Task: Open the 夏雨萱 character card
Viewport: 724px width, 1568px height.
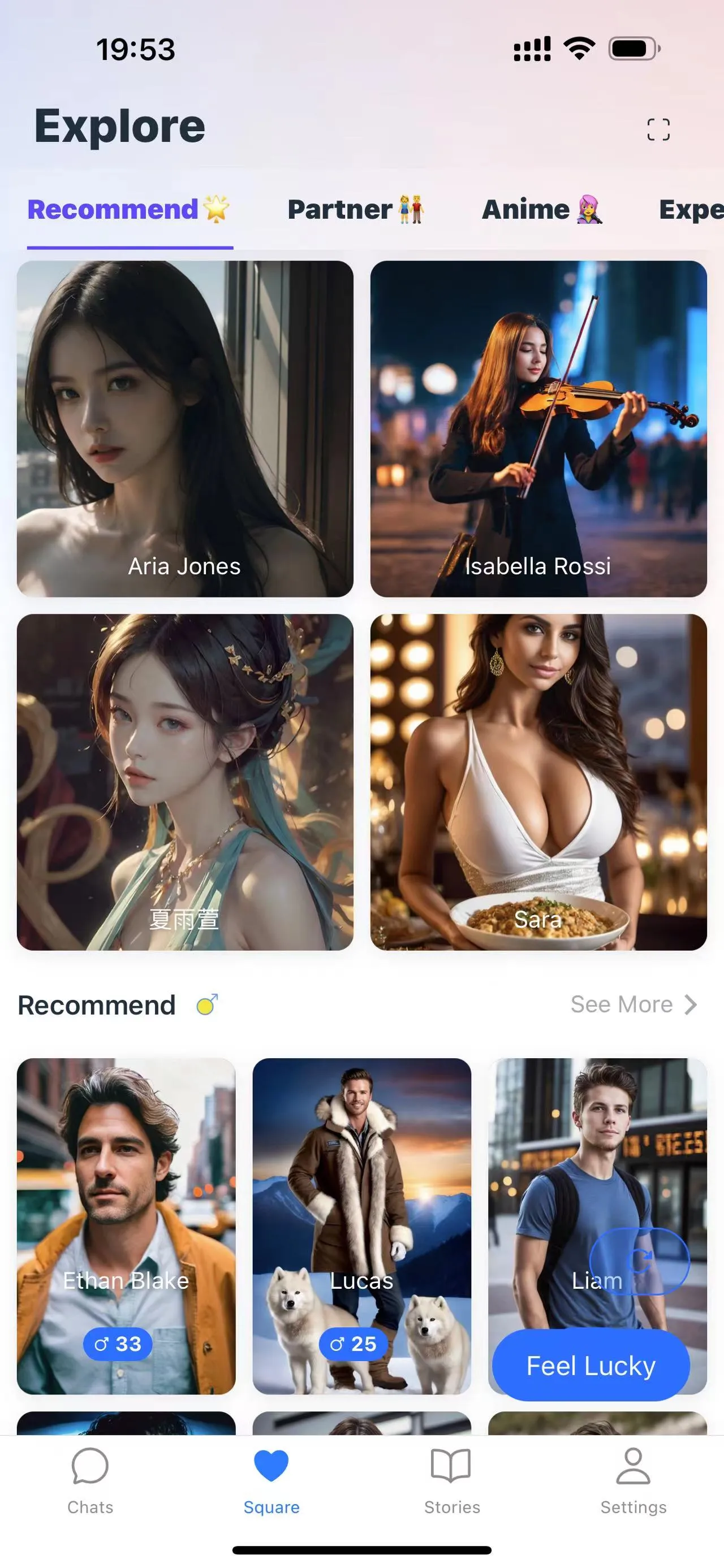Action: coord(184,782)
